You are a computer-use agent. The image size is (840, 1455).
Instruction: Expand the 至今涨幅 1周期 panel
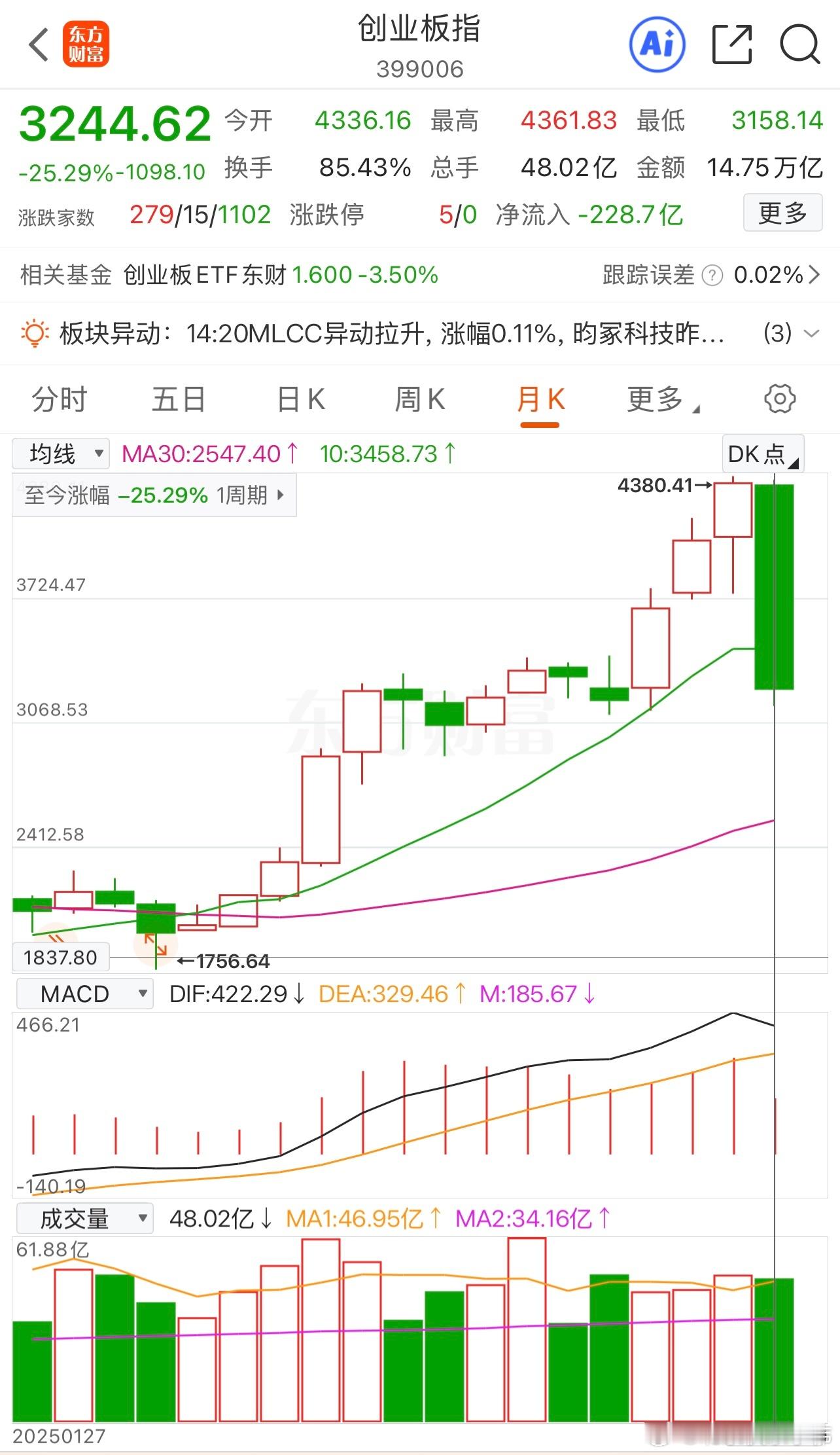tap(154, 495)
